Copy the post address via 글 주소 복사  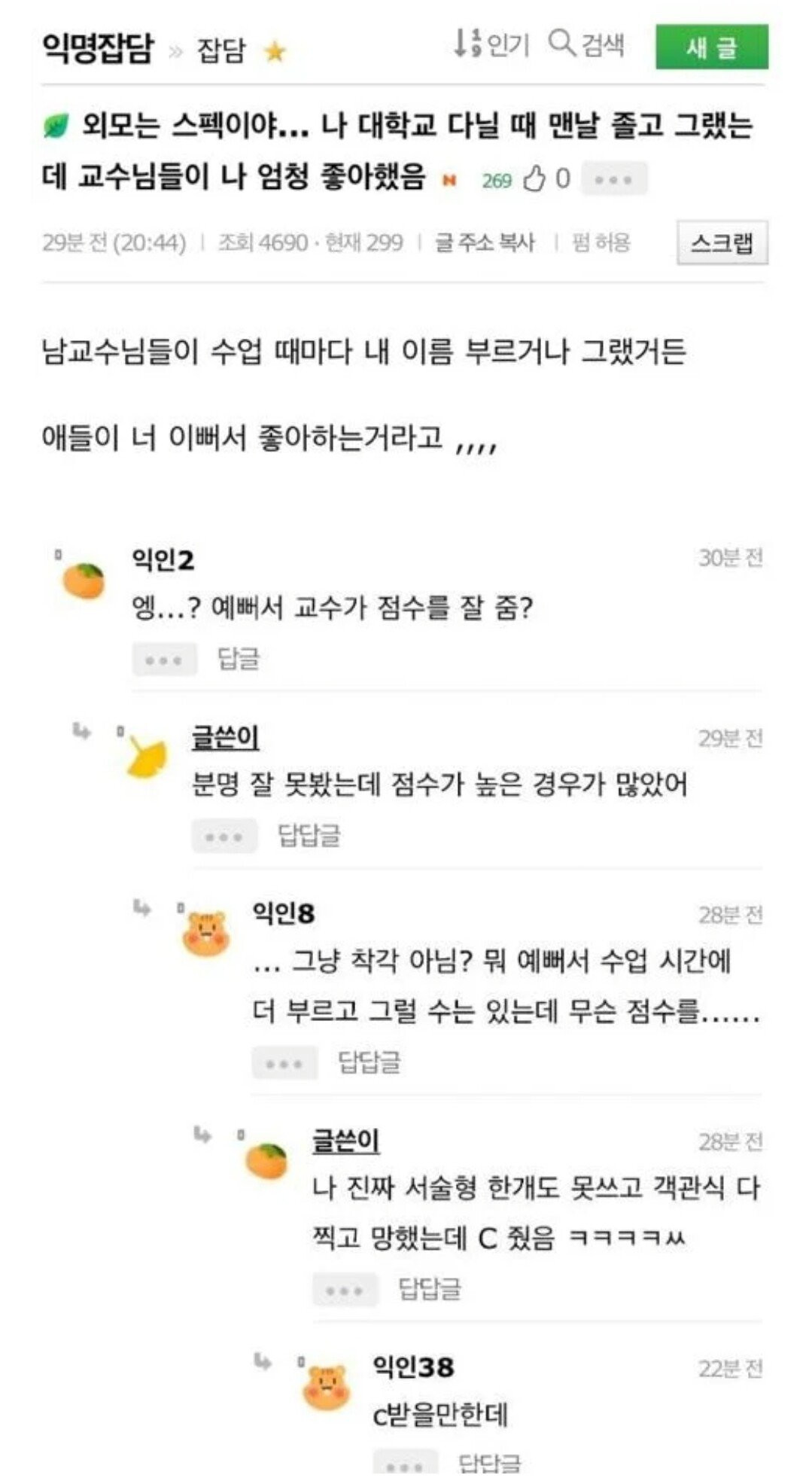pos(485,242)
